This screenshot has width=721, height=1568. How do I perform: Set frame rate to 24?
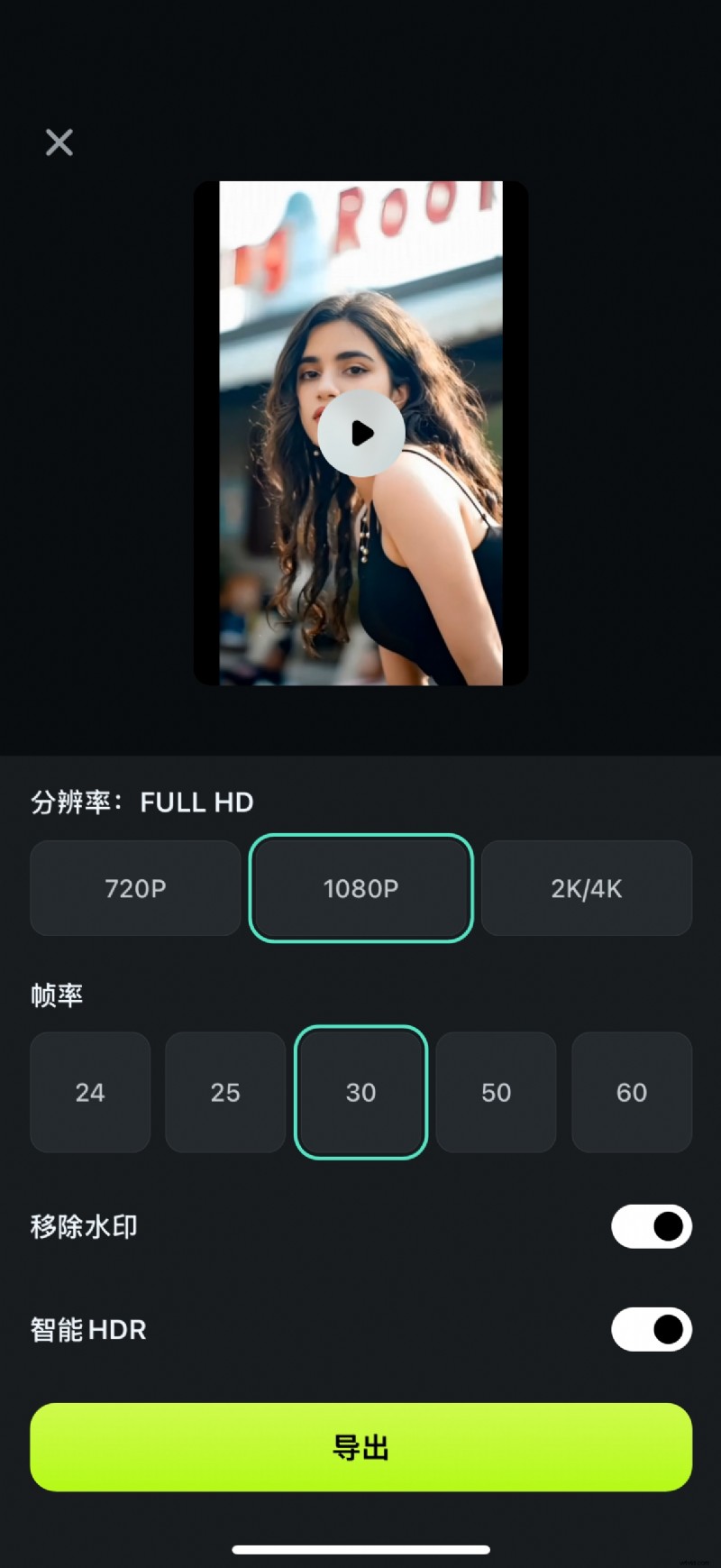(x=89, y=1092)
